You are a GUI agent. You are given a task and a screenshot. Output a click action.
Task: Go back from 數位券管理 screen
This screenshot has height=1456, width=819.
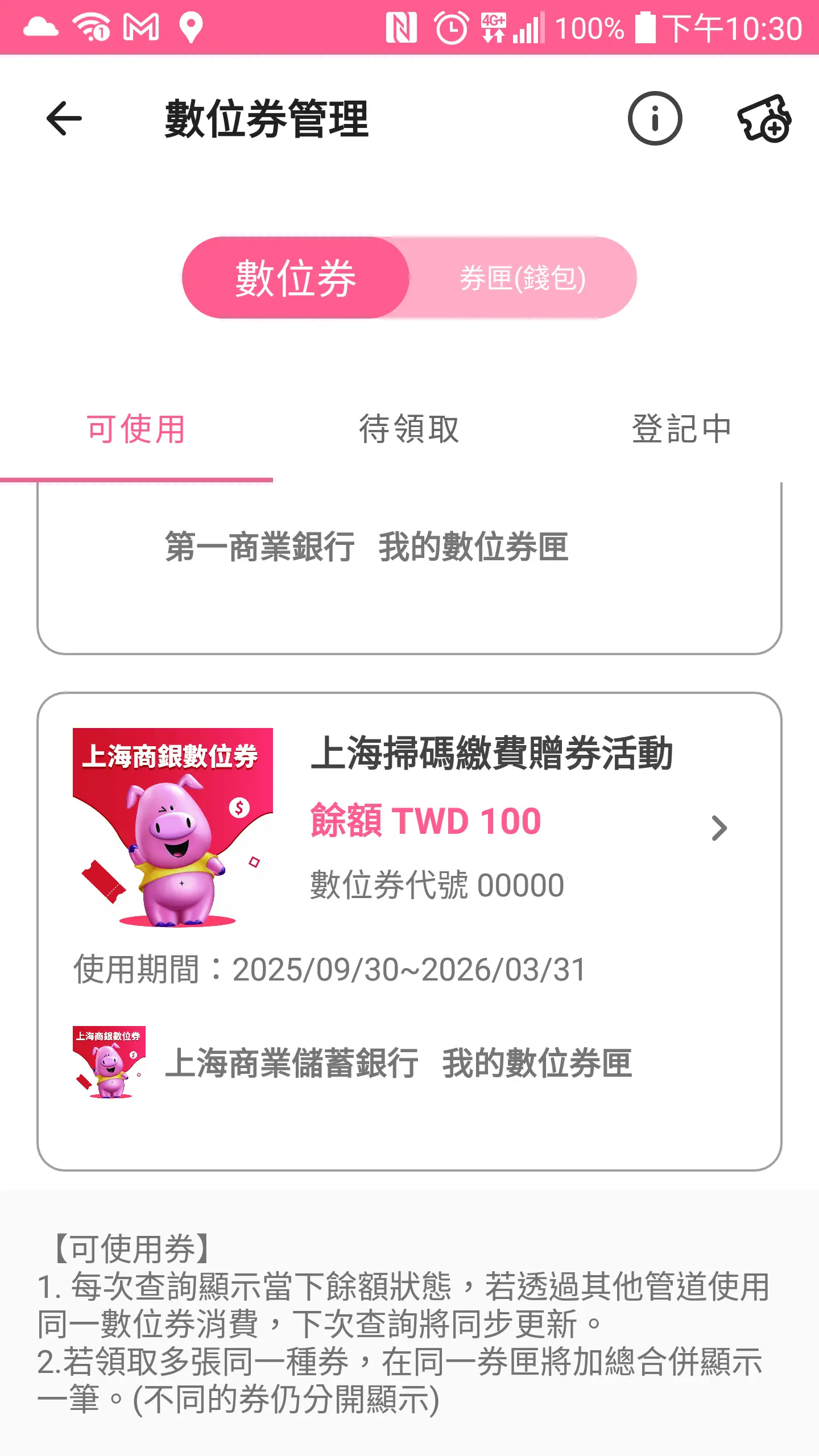64,118
